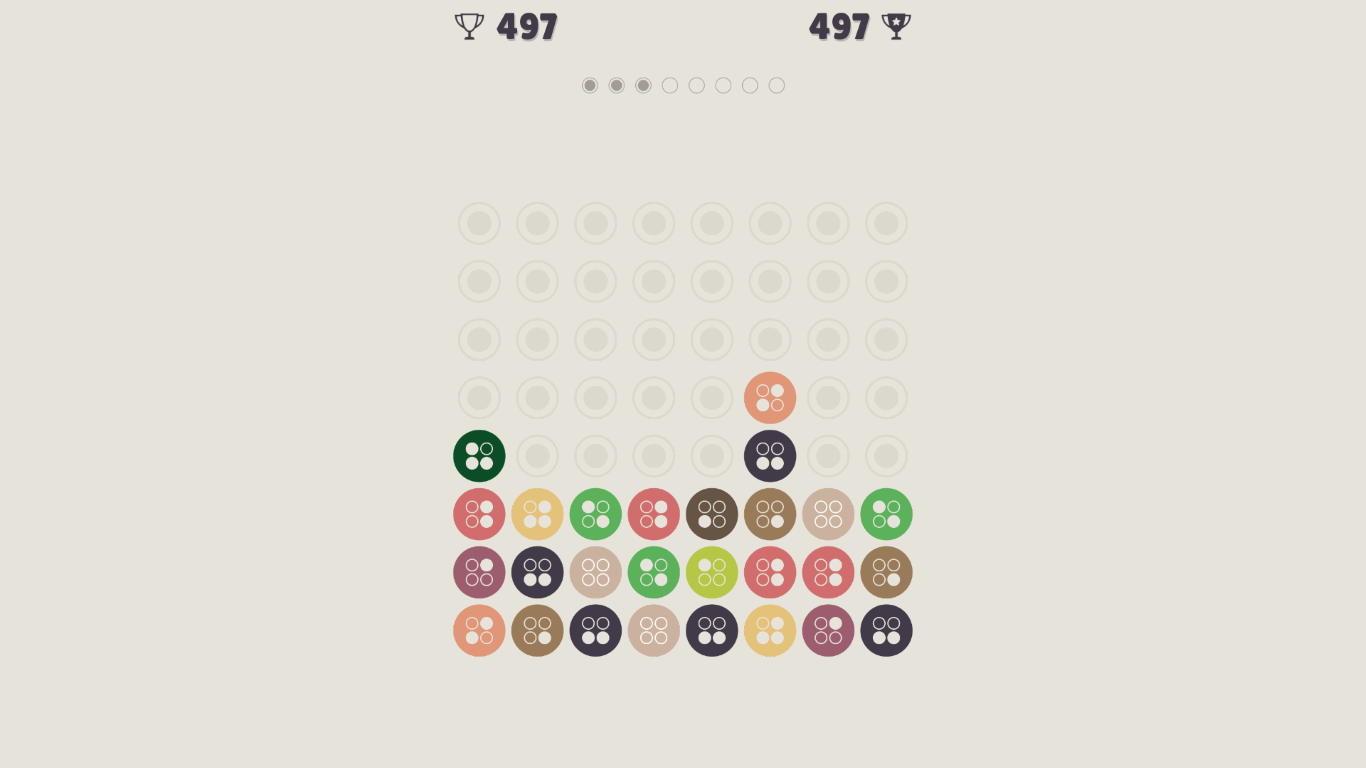The width and height of the screenshot is (1366, 768).
Task: Open the plain trophy score icon
Action: click(x=469, y=26)
